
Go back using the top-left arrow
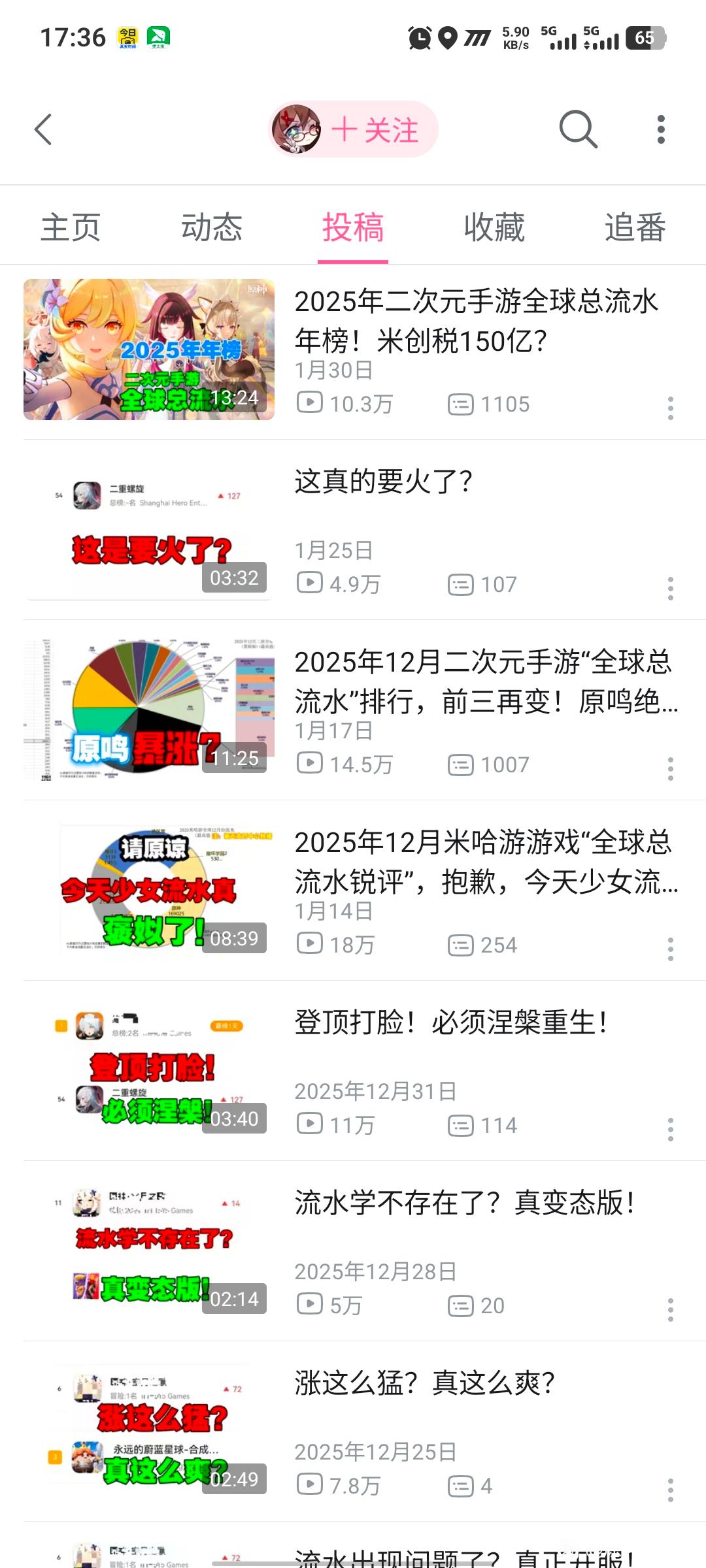point(43,129)
